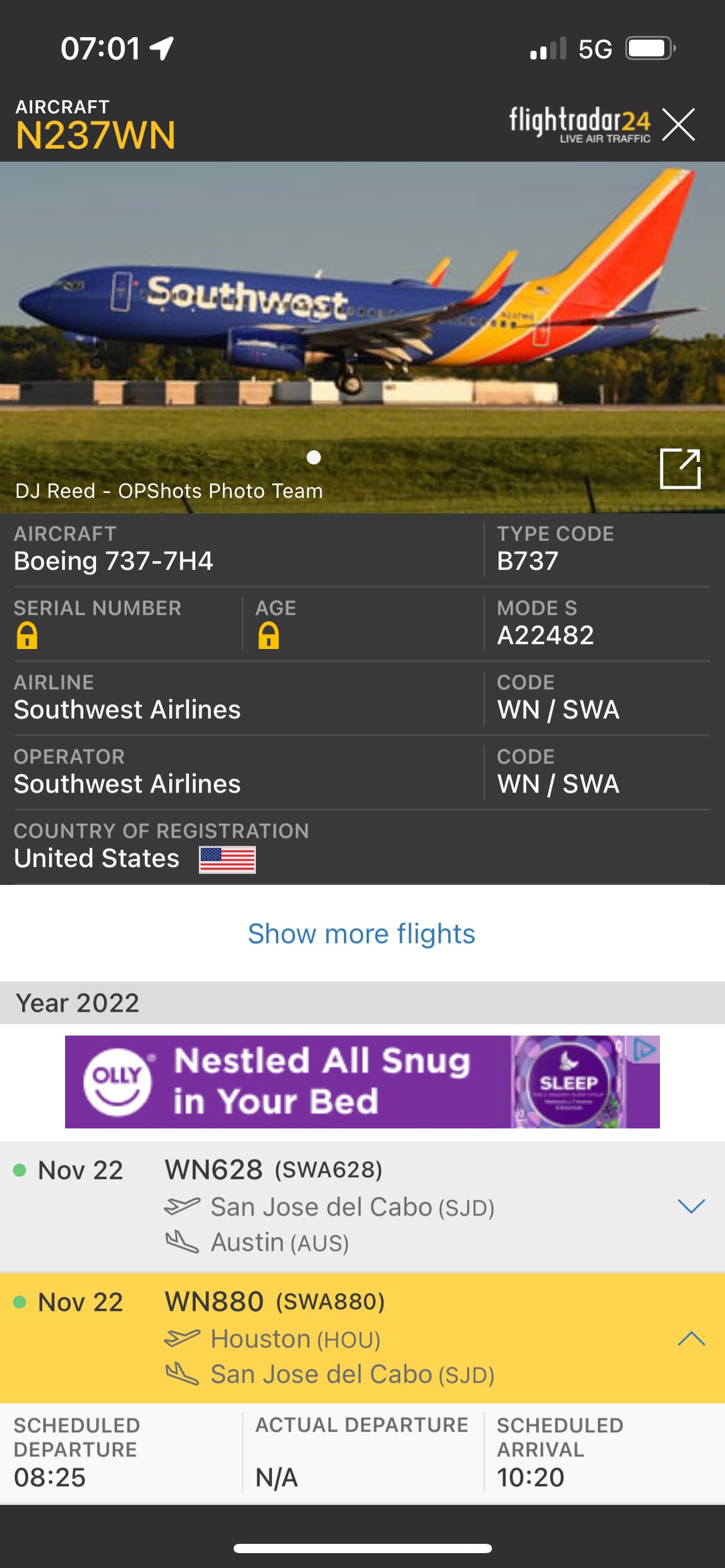Image resolution: width=725 pixels, height=1568 pixels.
Task: Close the aircraft details panel
Action: tap(679, 124)
